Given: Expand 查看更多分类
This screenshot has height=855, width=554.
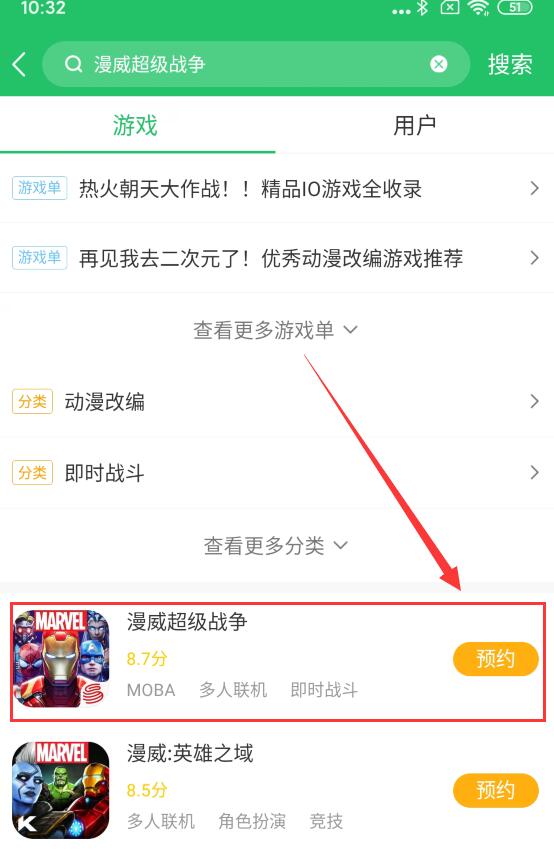Looking at the screenshot, I should [275, 545].
